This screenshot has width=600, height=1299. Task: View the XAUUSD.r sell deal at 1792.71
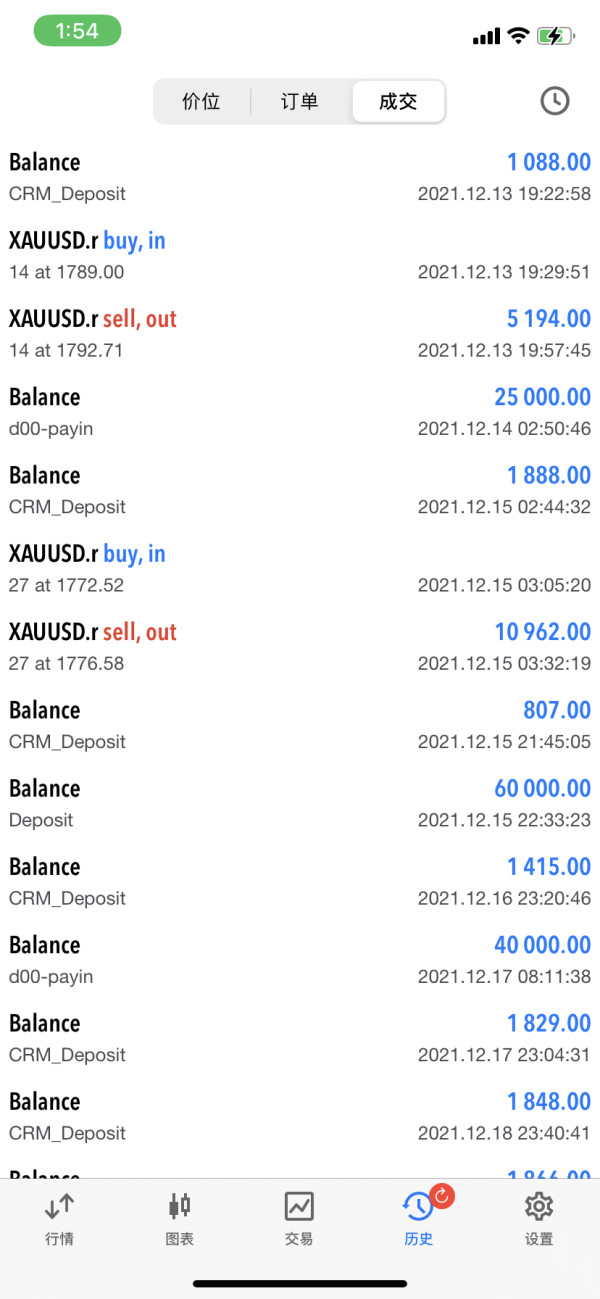[x=300, y=333]
